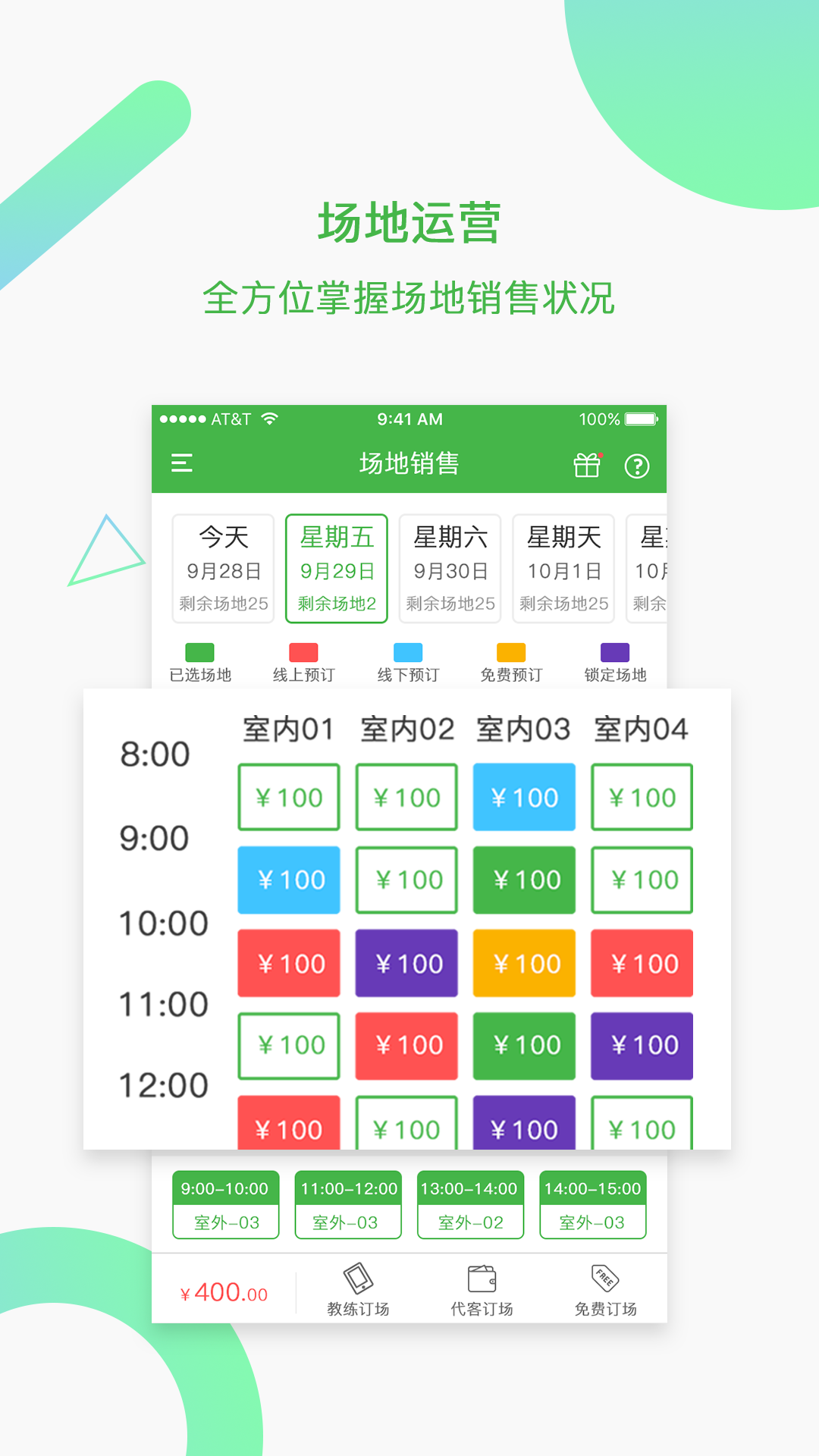Deselect the 9:00-10:00 室外-03 booking
Image resolution: width=819 pixels, height=1456 pixels.
pyautogui.click(x=225, y=1205)
